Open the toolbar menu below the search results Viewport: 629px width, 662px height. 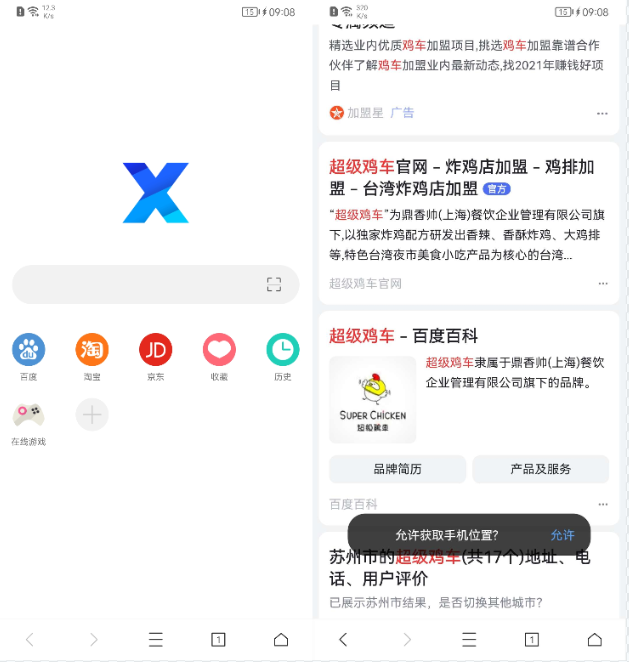pyautogui.click(x=469, y=640)
